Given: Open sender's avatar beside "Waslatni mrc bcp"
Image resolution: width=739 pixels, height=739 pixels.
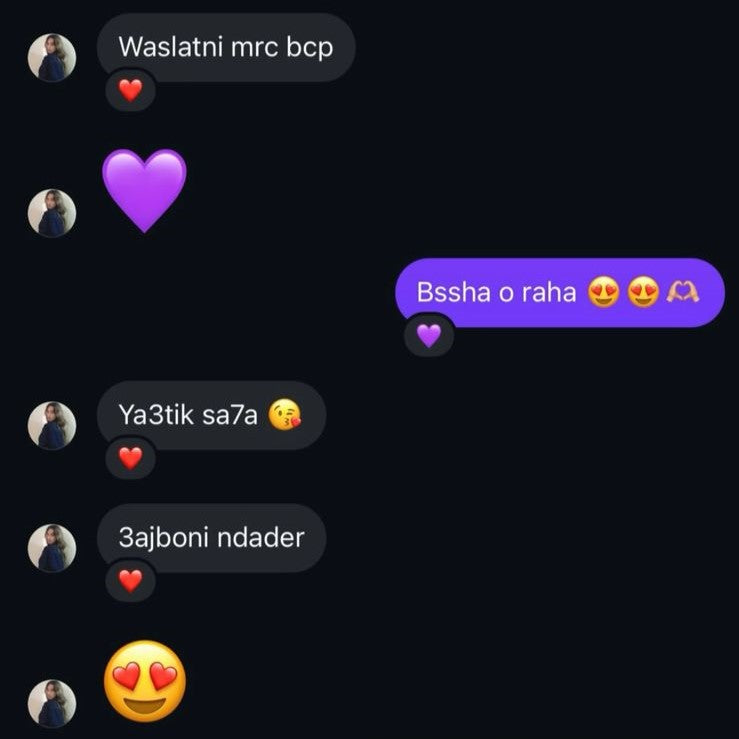Looking at the screenshot, I should (52, 58).
